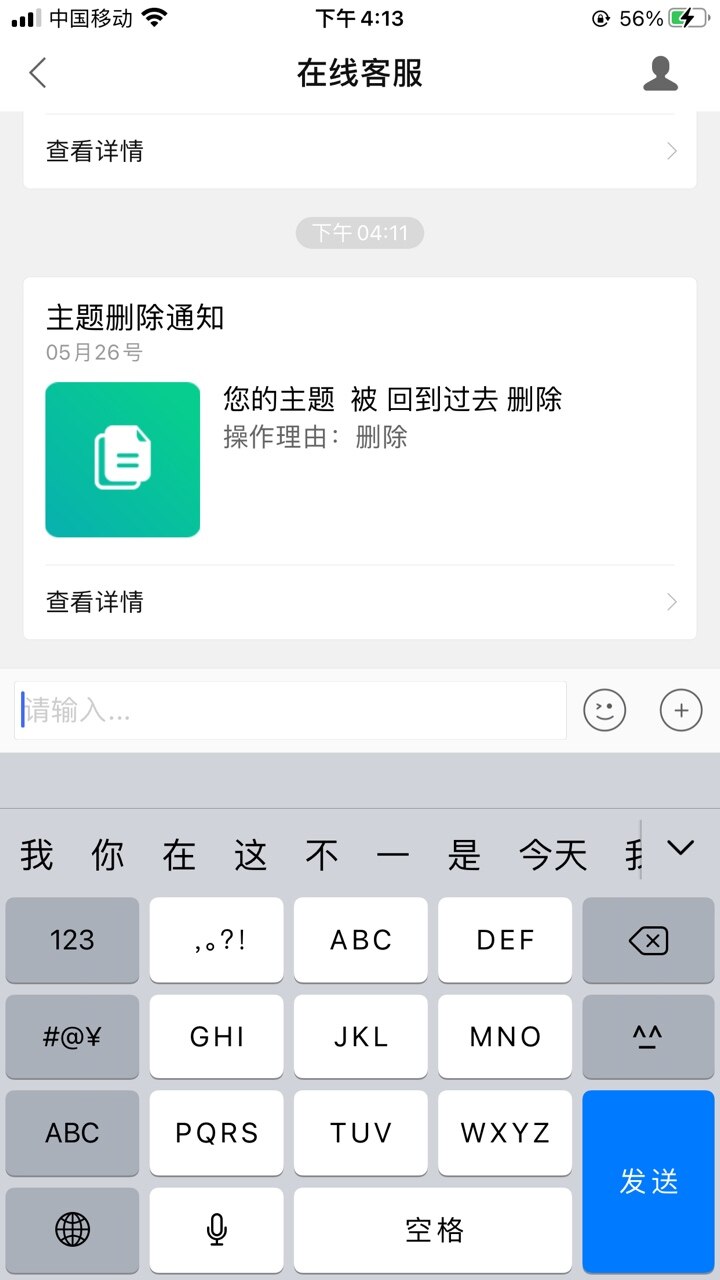This screenshot has height=1280, width=720.
Task: Open 查看详情 under 主题删除通知 card
Action: [x=360, y=602]
